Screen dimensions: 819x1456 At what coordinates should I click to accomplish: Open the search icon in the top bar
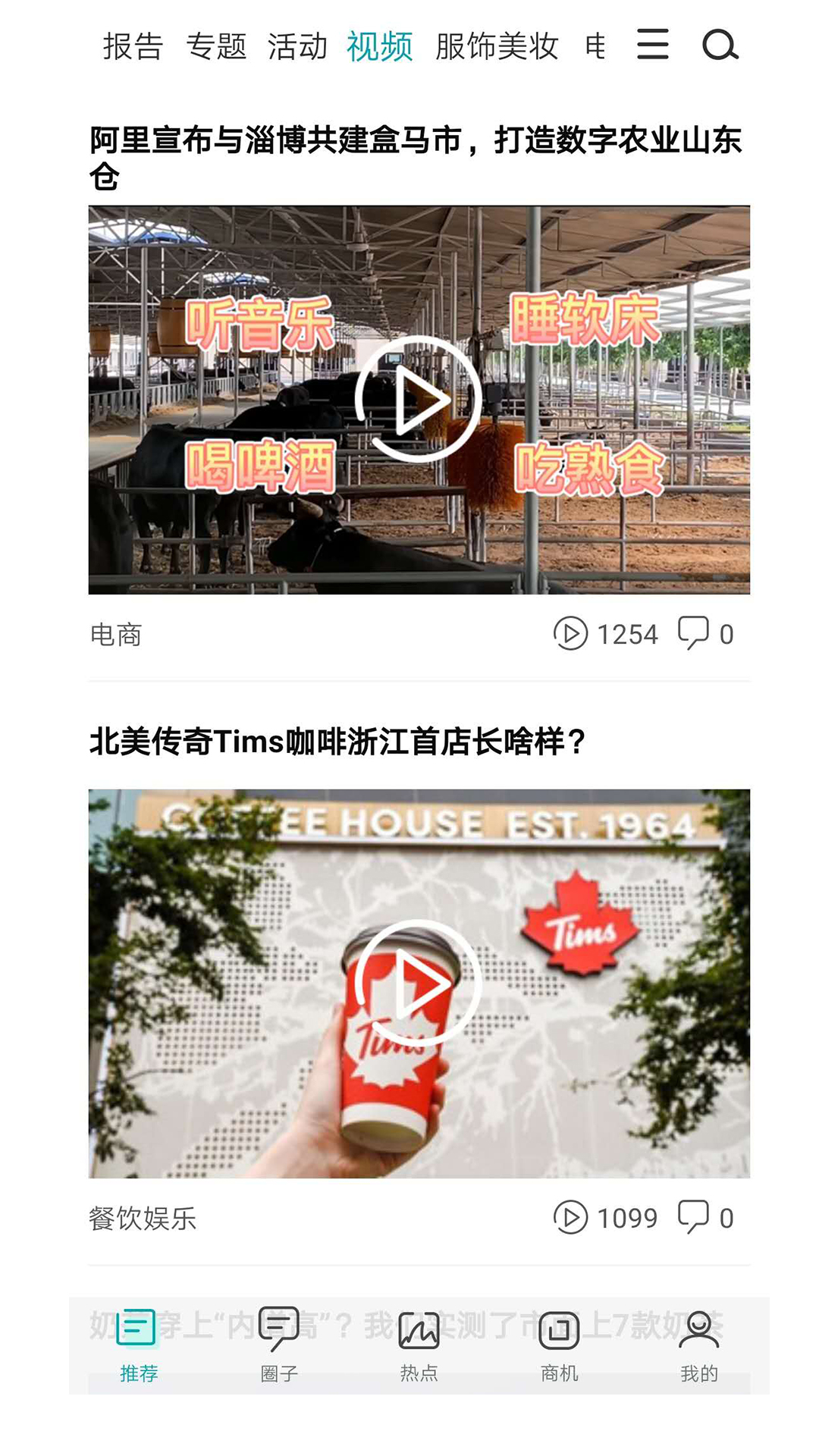720,45
